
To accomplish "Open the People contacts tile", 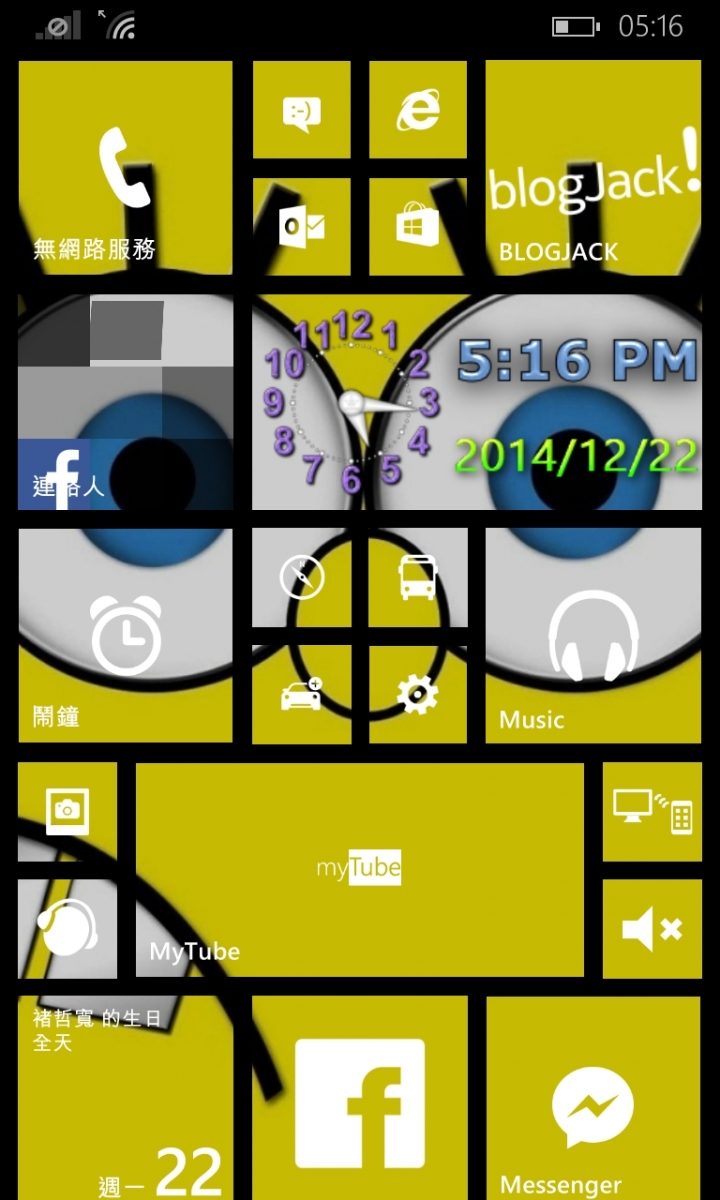I will click(x=125, y=402).
